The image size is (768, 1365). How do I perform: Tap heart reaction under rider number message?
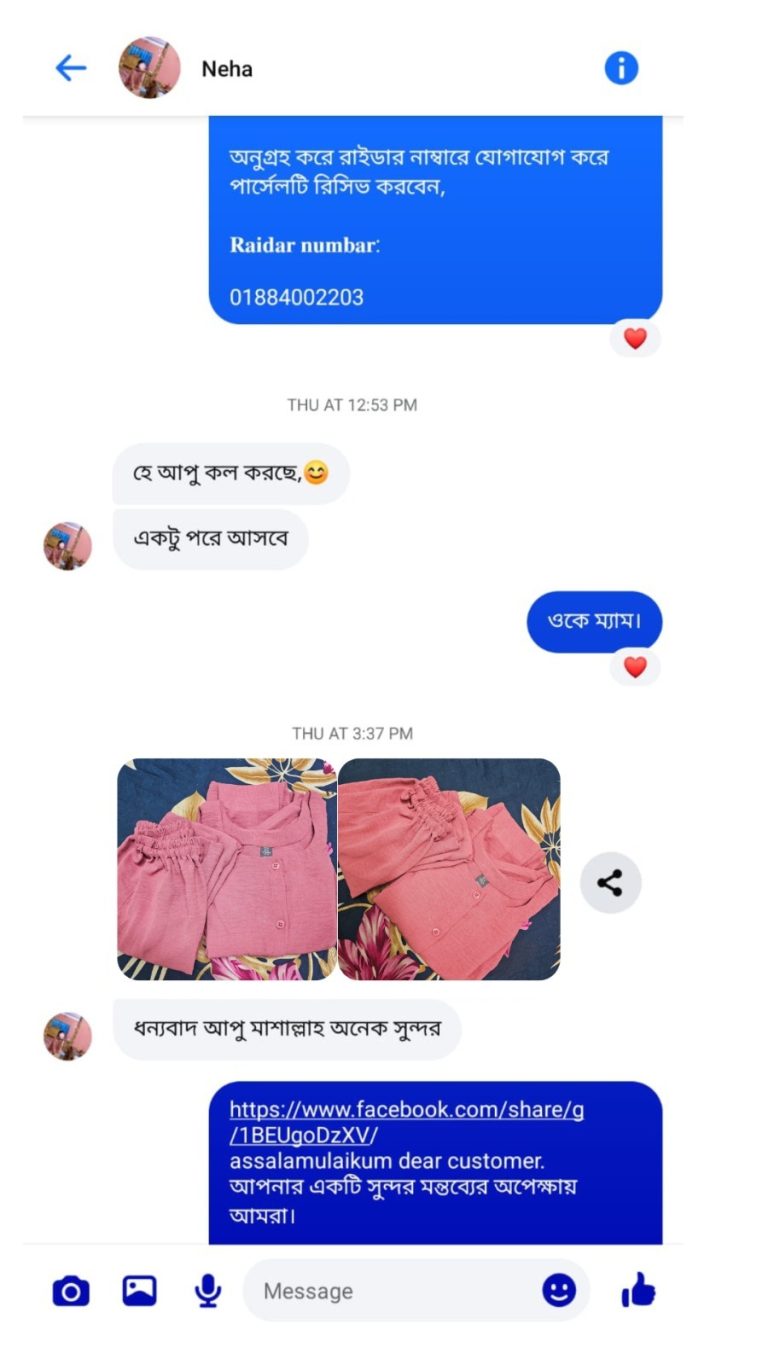(x=635, y=339)
